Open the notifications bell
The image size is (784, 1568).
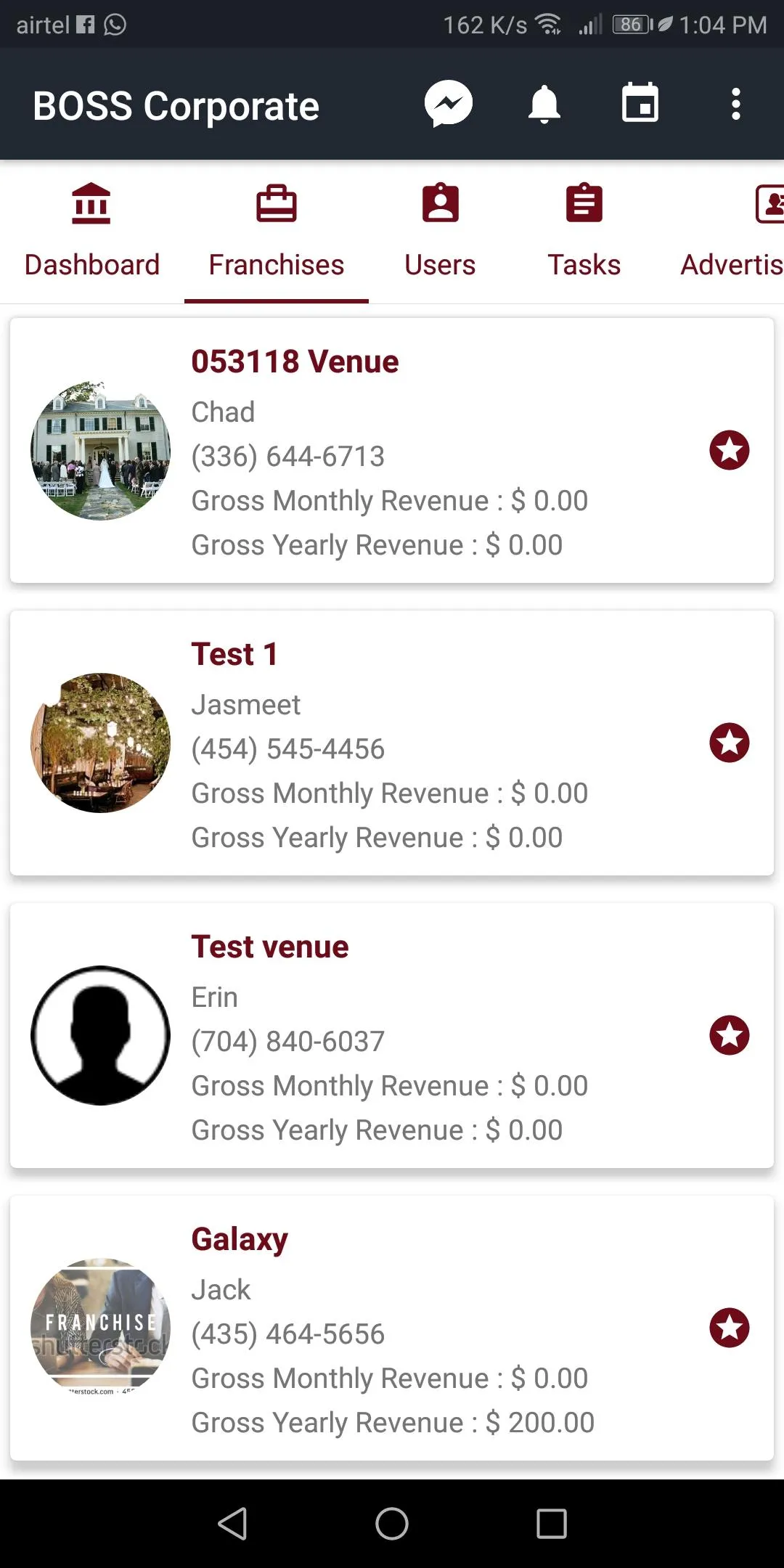[x=544, y=104]
